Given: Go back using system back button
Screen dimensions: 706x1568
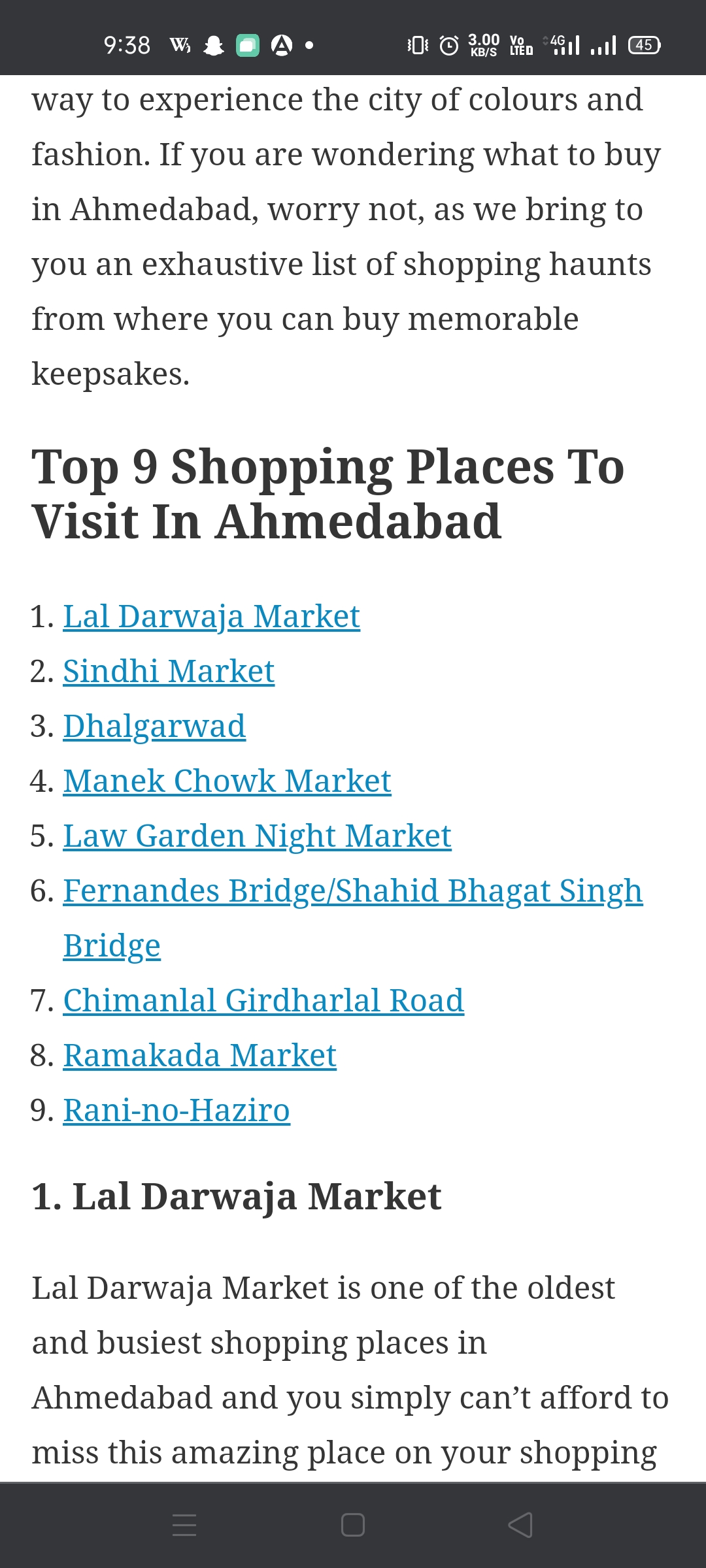Looking at the screenshot, I should coord(521,1525).
